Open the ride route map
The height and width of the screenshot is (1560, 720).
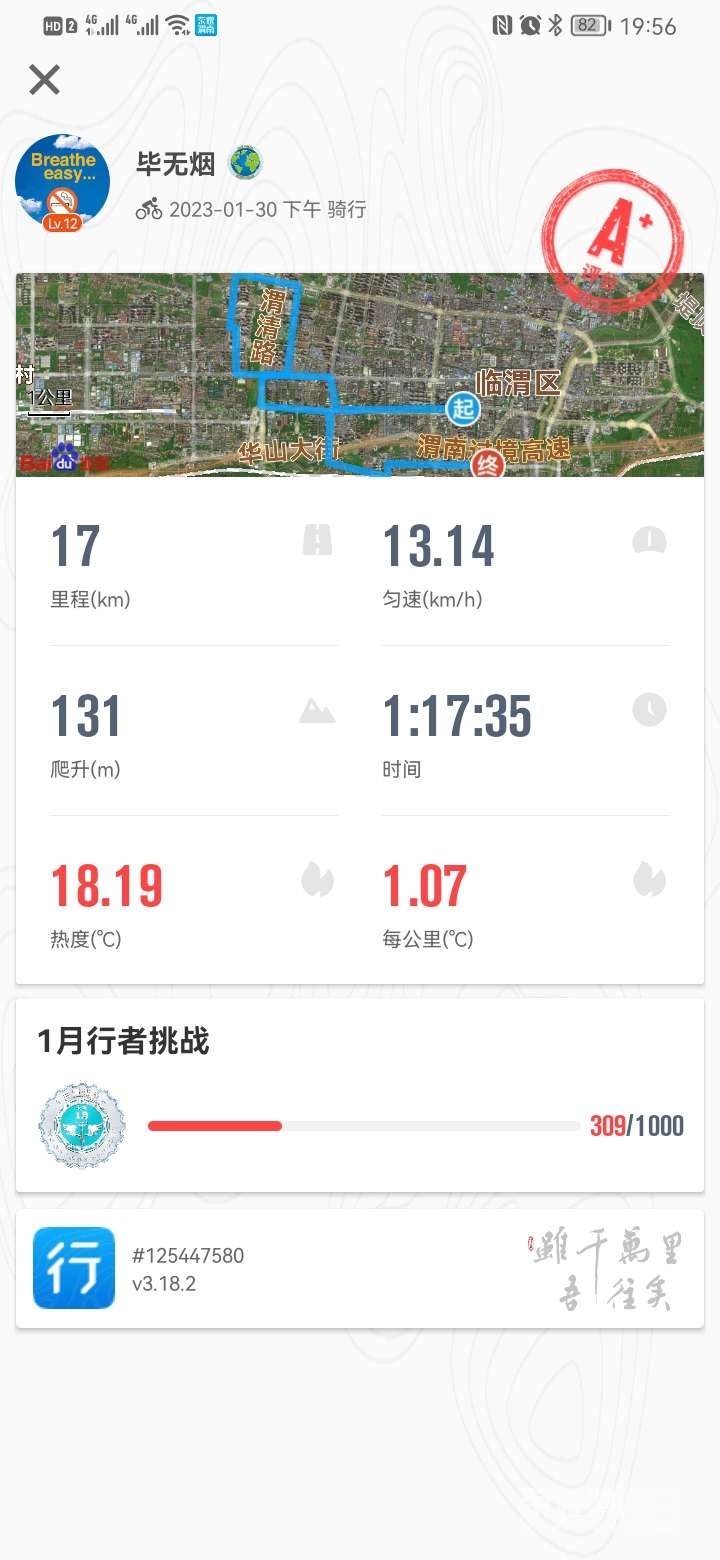(x=360, y=375)
